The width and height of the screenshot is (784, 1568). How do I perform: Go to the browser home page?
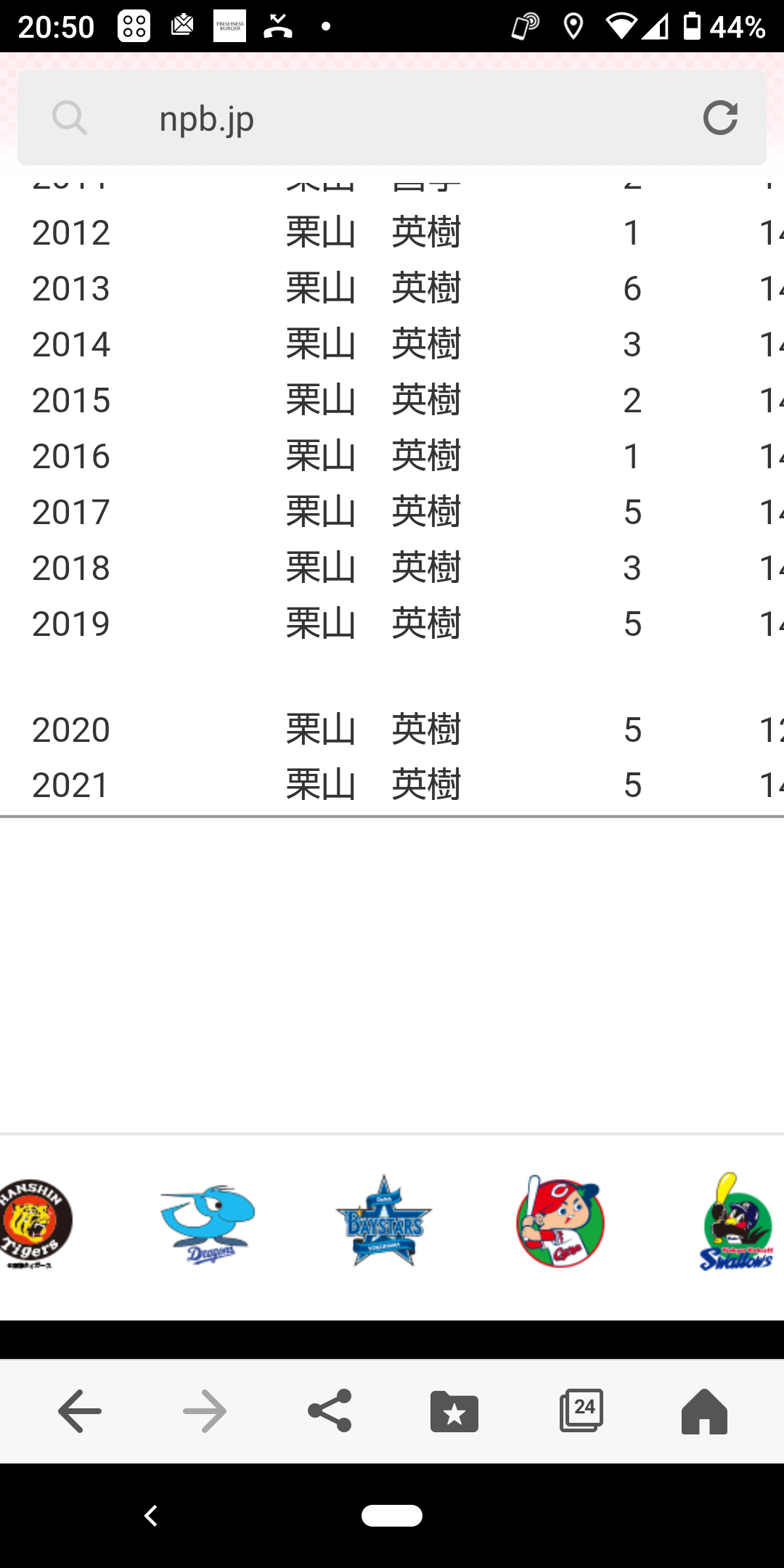click(704, 1411)
